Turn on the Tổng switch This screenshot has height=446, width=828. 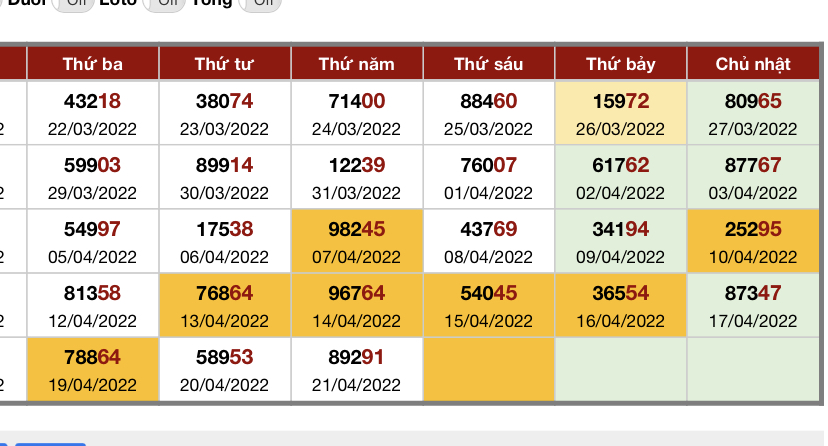tap(260, 3)
